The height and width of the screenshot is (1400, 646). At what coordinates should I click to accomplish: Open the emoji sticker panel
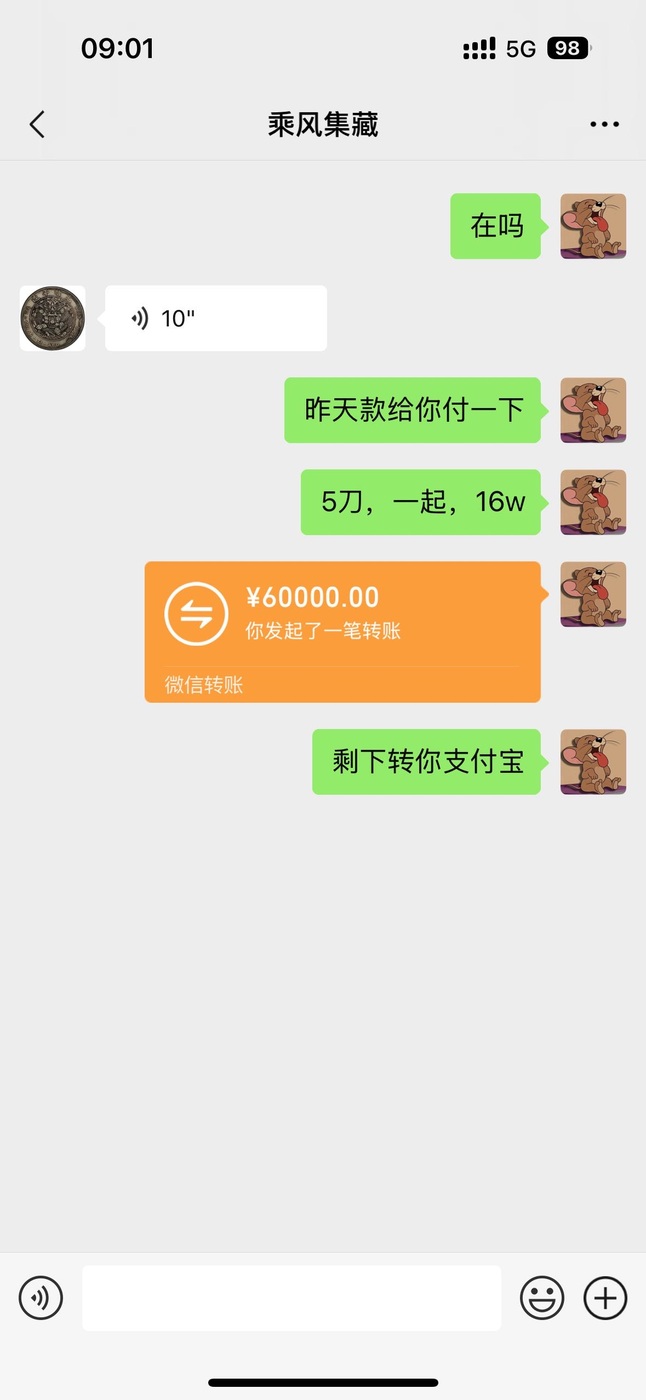pyautogui.click(x=542, y=1298)
